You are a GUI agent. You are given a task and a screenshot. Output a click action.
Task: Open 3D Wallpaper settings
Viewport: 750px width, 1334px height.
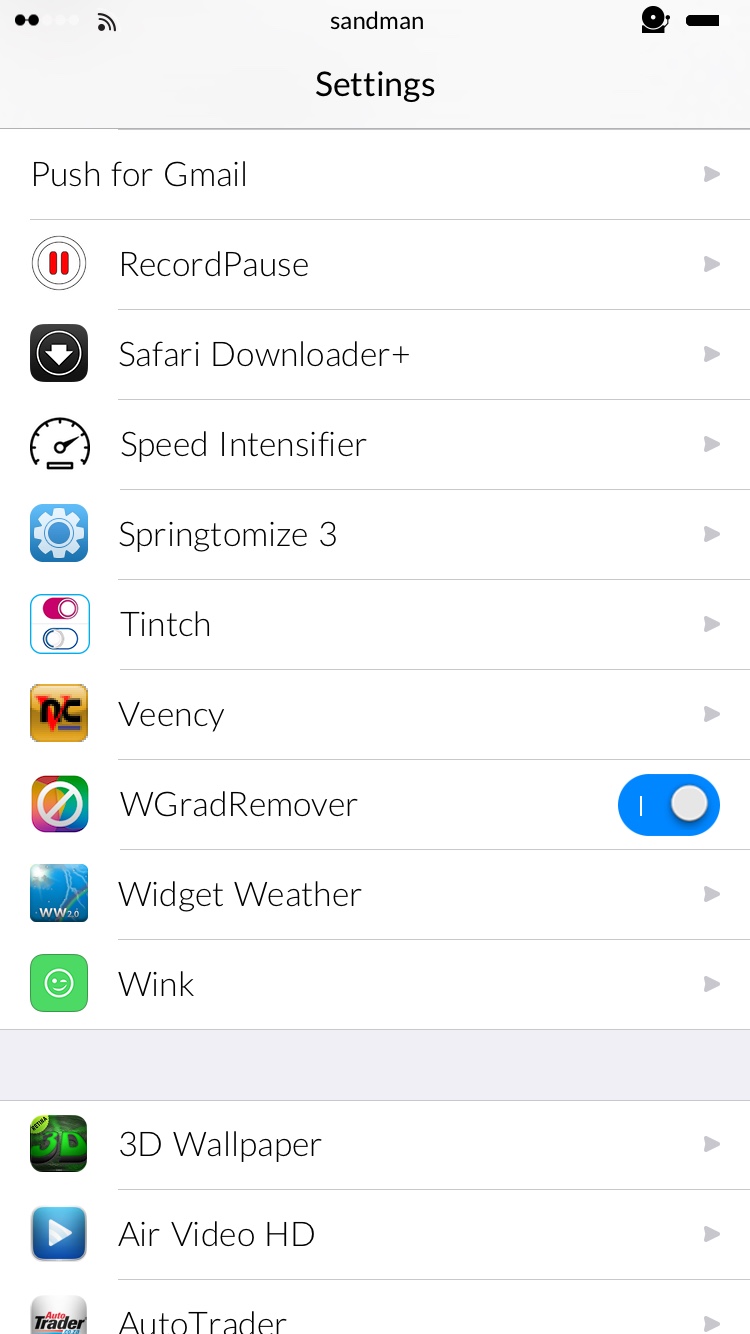pyautogui.click(x=375, y=1145)
